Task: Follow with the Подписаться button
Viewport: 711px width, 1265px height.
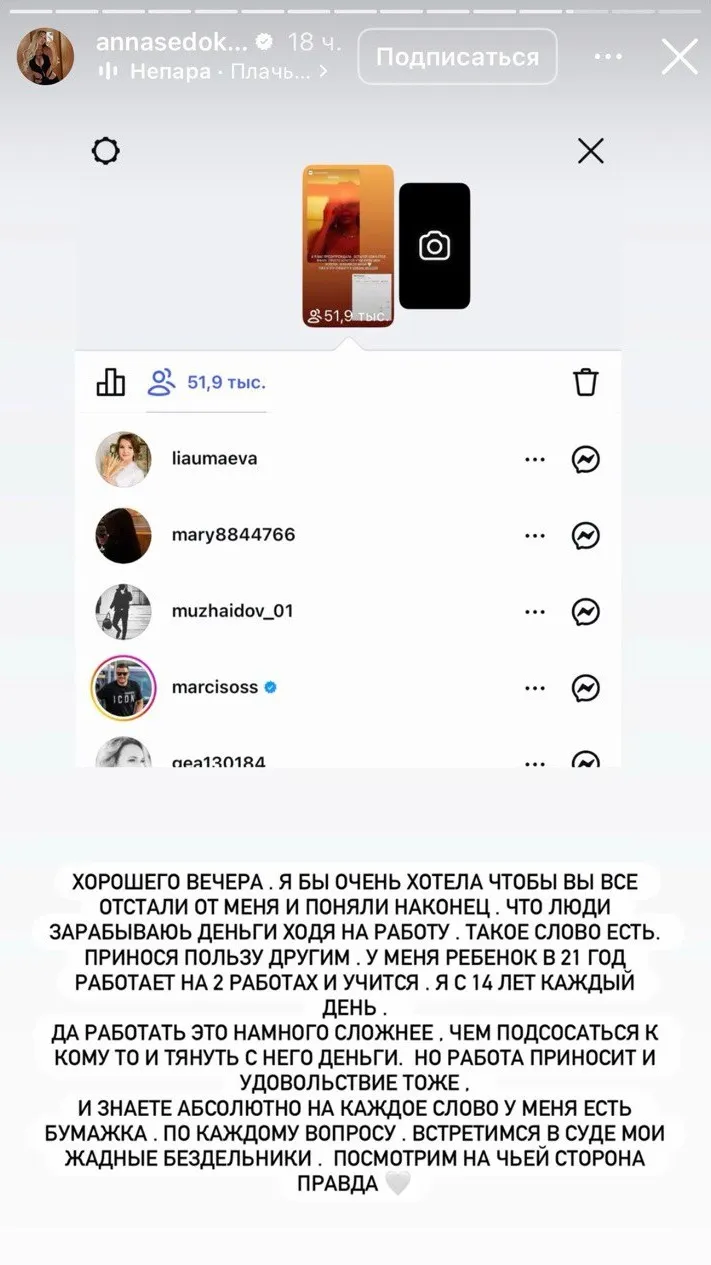Action: point(457,57)
